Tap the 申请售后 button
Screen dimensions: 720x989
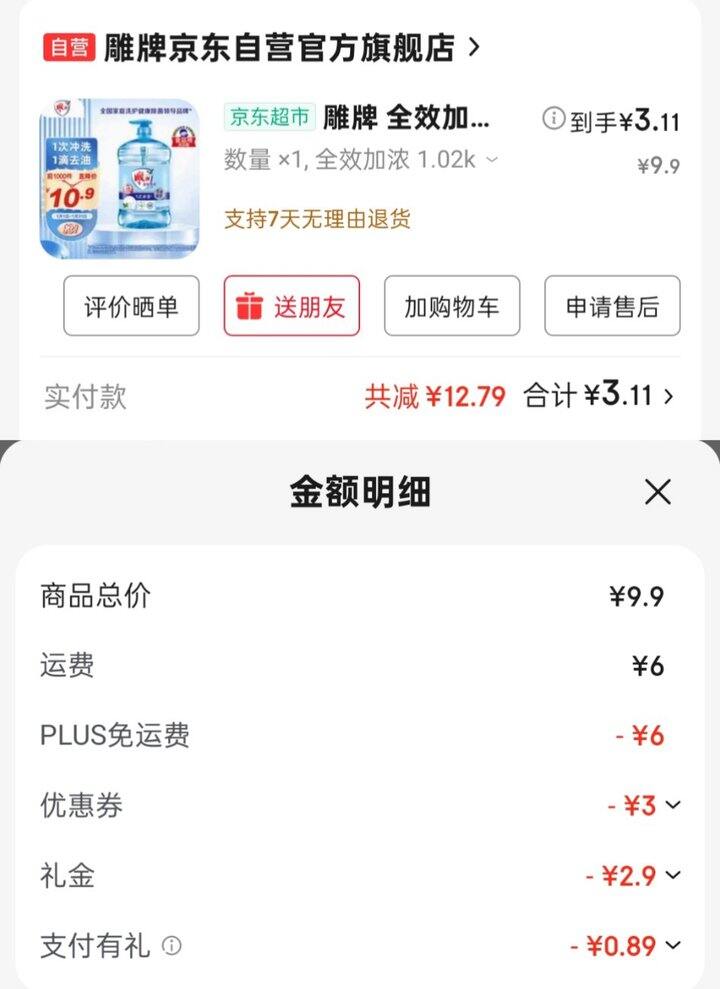pyautogui.click(x=612, y=306)
